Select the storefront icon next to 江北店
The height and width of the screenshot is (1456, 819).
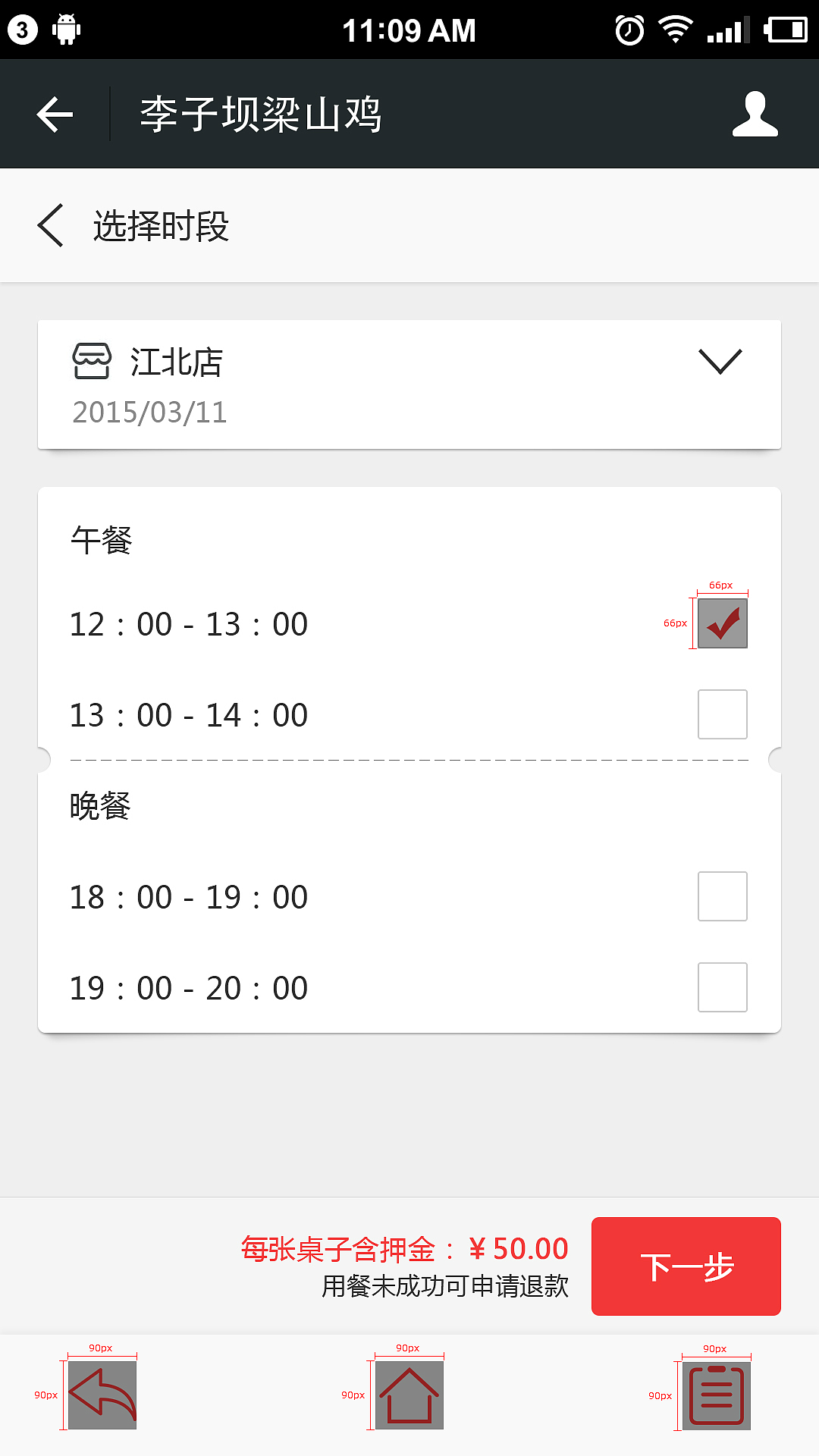click(x=91, y=362)
